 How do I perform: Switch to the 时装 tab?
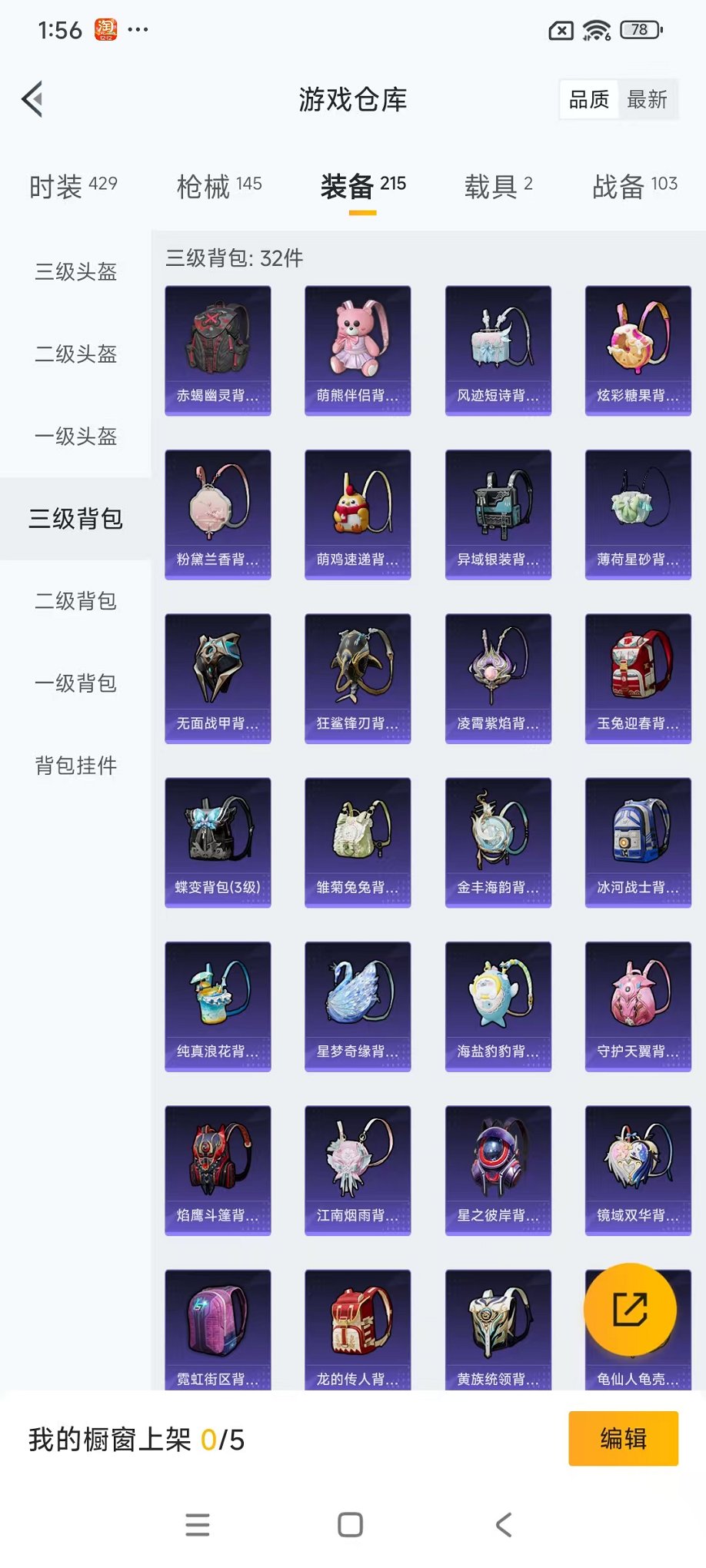point(73,185)
